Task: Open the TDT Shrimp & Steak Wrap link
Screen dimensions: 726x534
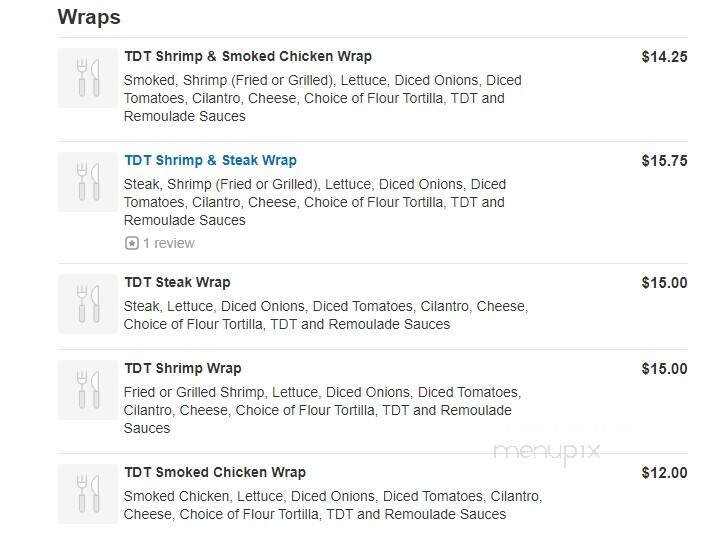Action: pyautogui.click(x=210, y=160)
